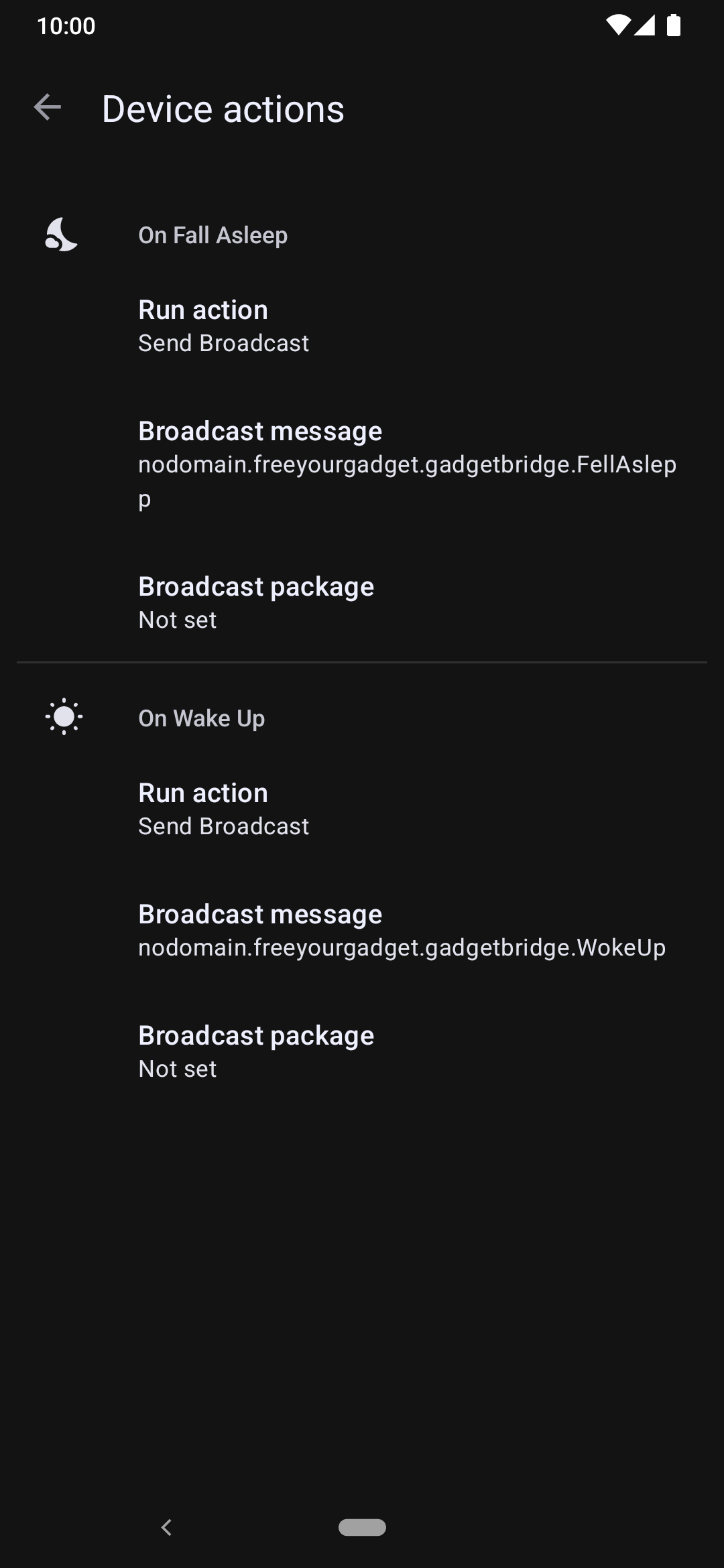Open Run action under On Fall Asleep
The width and height of the screenshot is (724, 1568).
click(362, 326)
